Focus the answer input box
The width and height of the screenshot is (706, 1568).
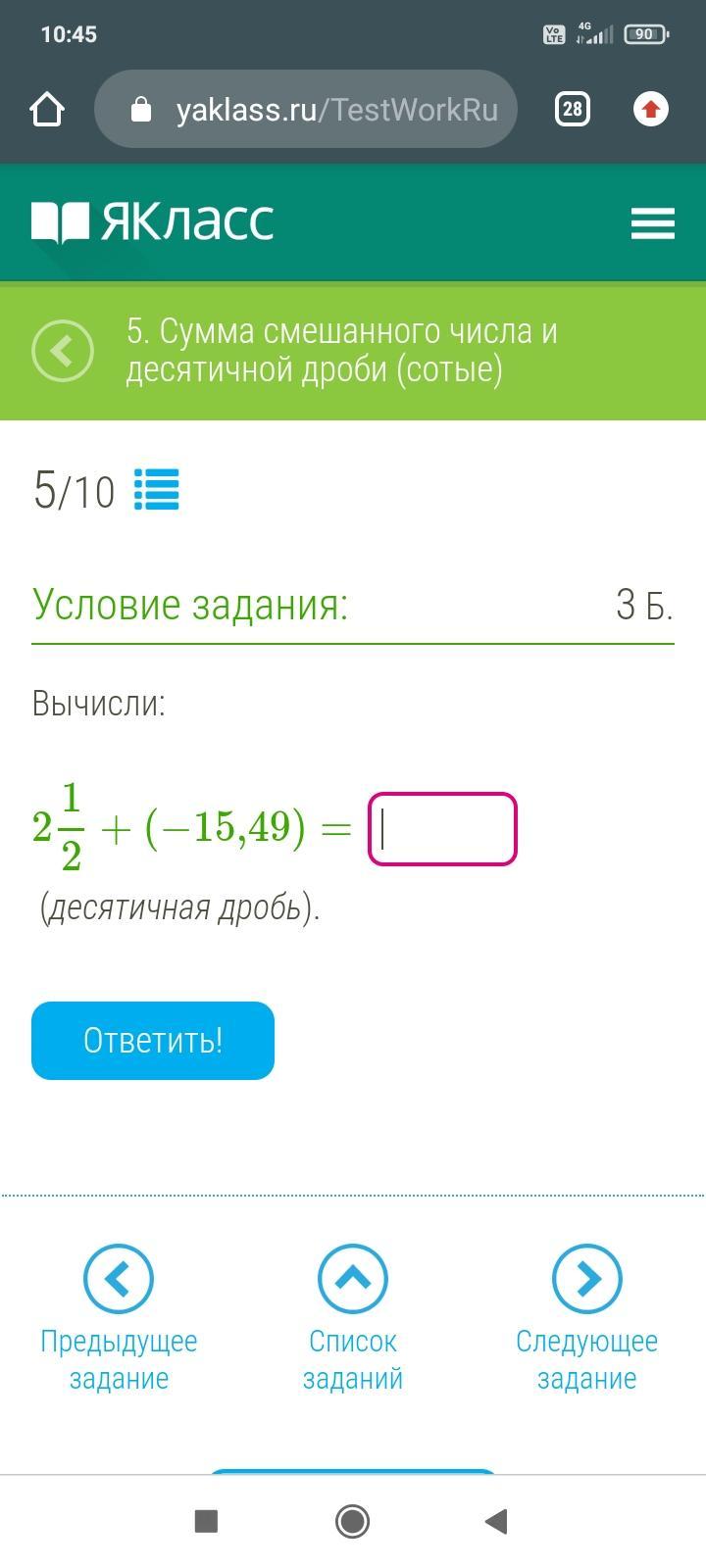[x=442, y=829]
